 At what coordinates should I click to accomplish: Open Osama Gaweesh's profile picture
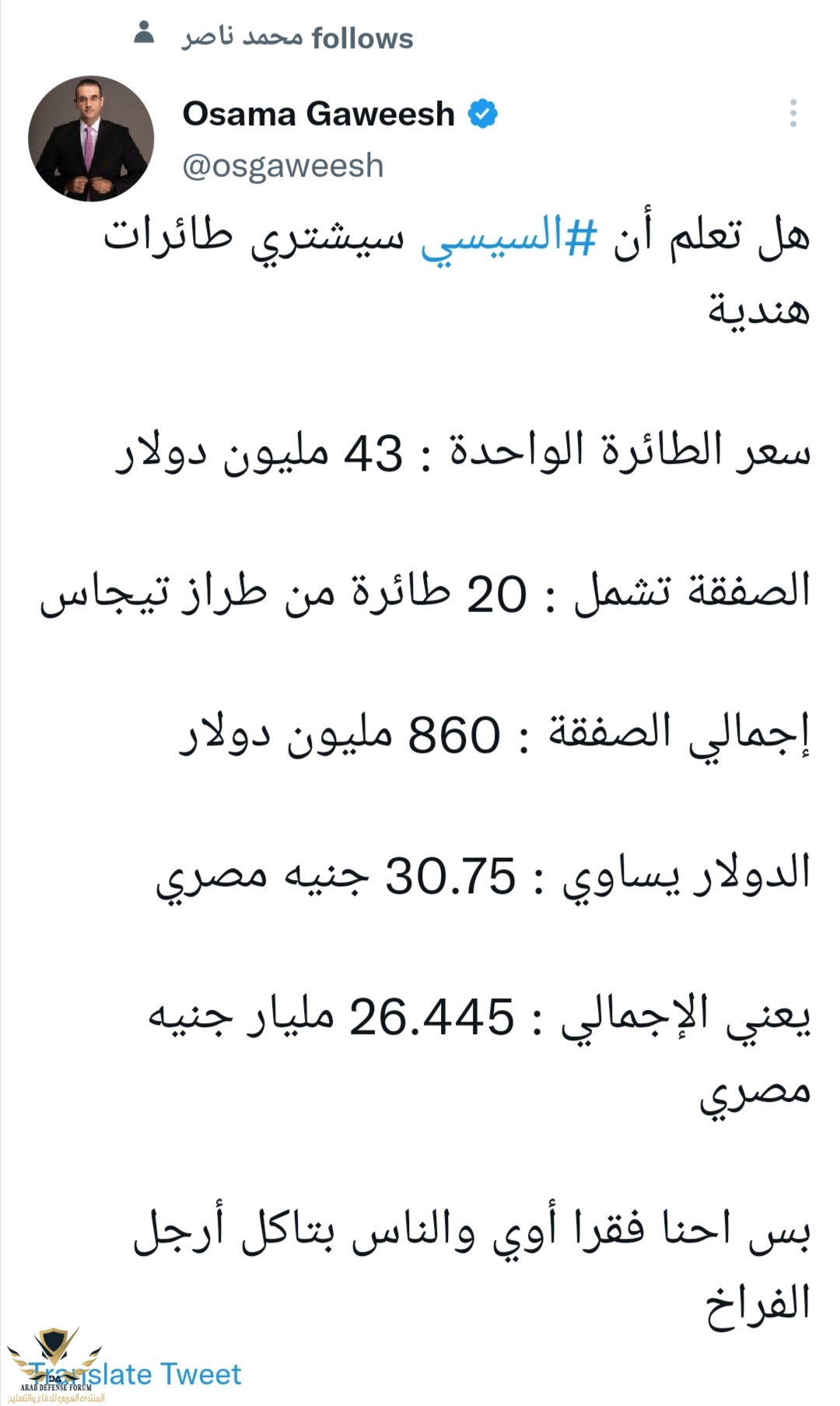[91, 138]
